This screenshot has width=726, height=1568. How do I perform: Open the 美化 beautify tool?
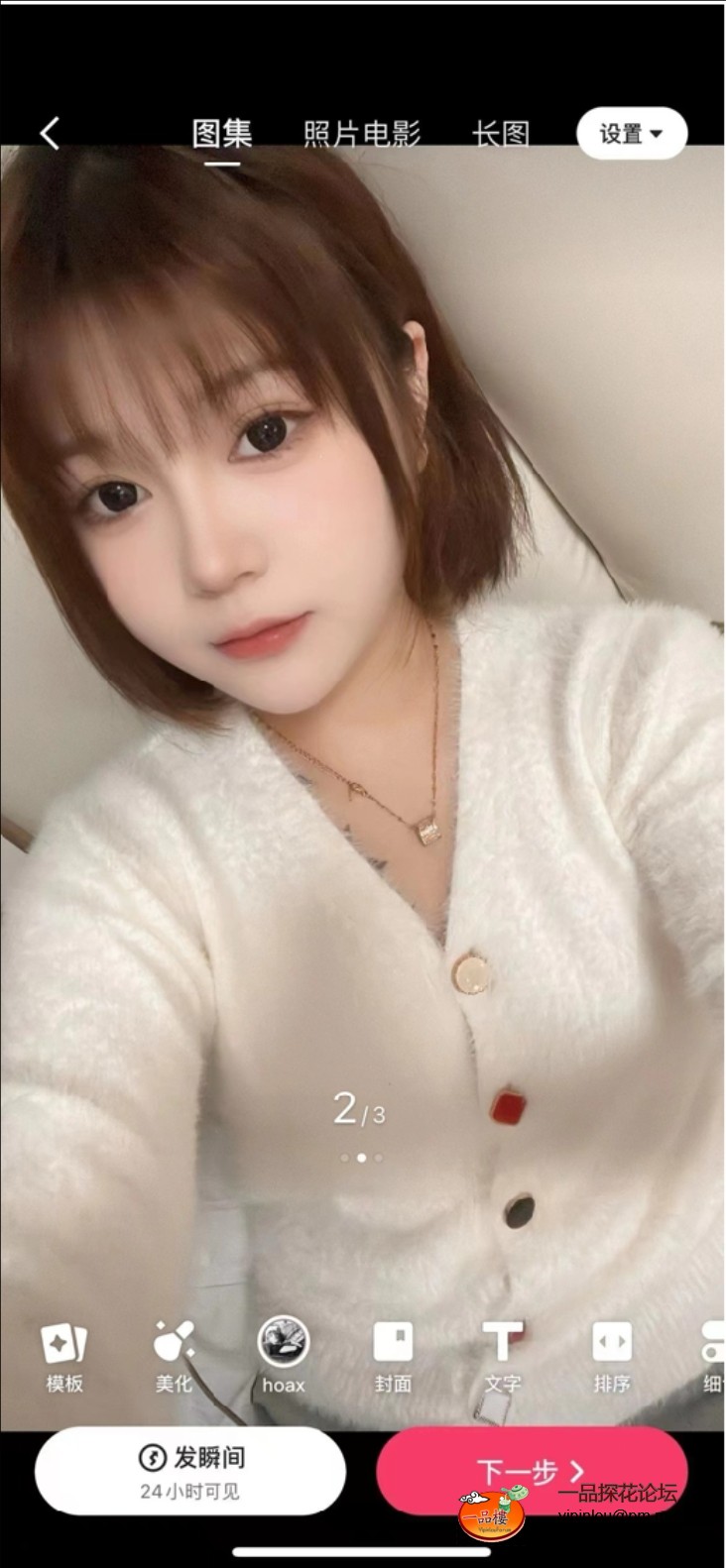click(174, 1355)
